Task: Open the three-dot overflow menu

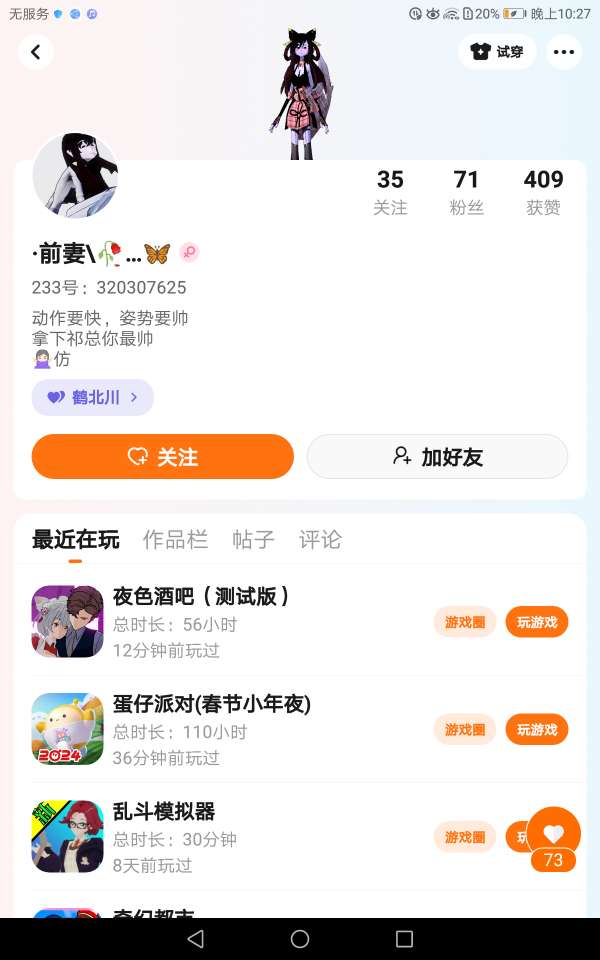Action: point(564,52)
